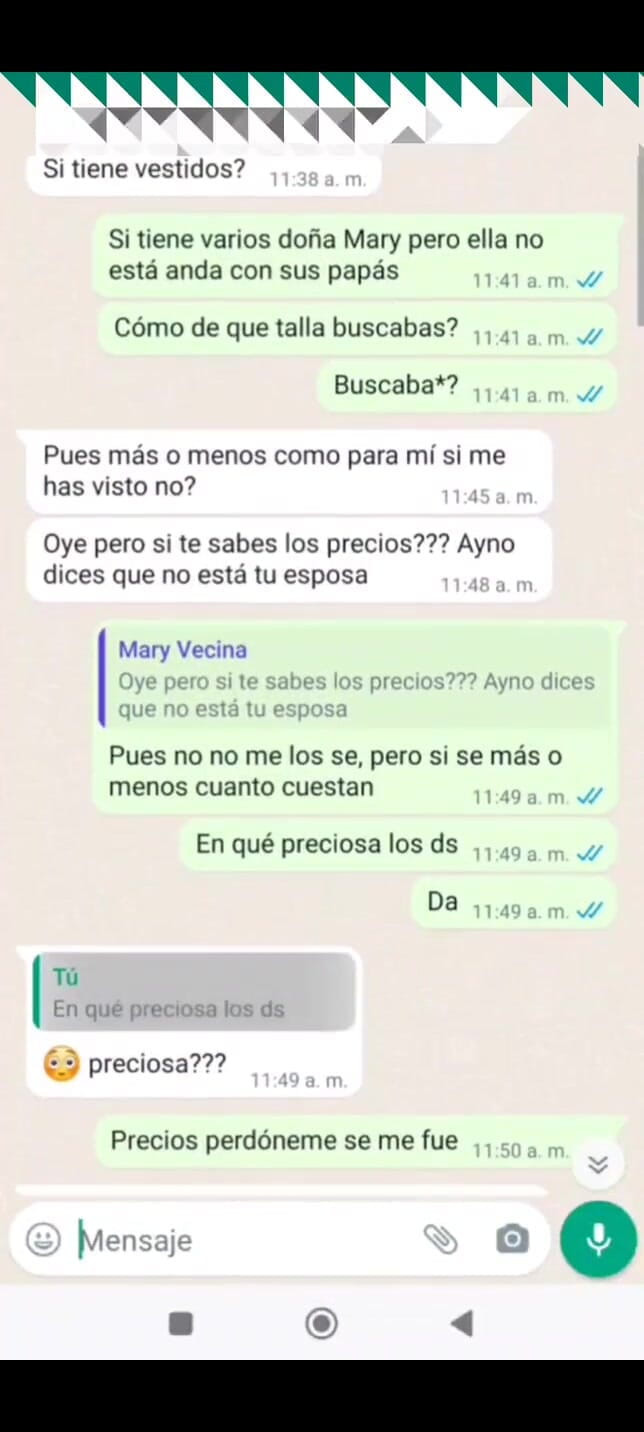
Task: Go to home screen via circle button
Action: click(322, 1324)
